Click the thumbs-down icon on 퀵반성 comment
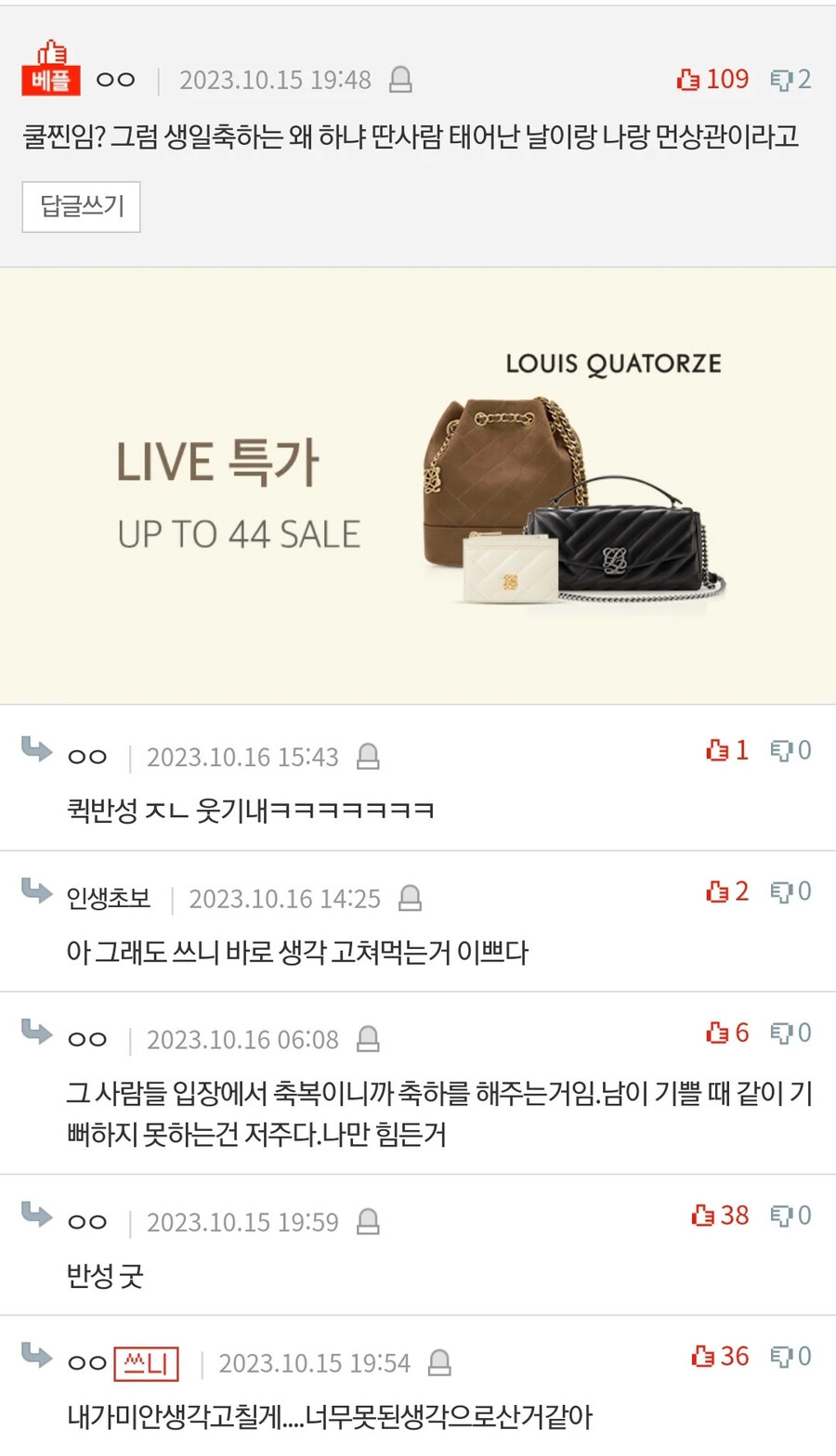Viewport: 836px width, 1456px height. [x=779, y=750]
